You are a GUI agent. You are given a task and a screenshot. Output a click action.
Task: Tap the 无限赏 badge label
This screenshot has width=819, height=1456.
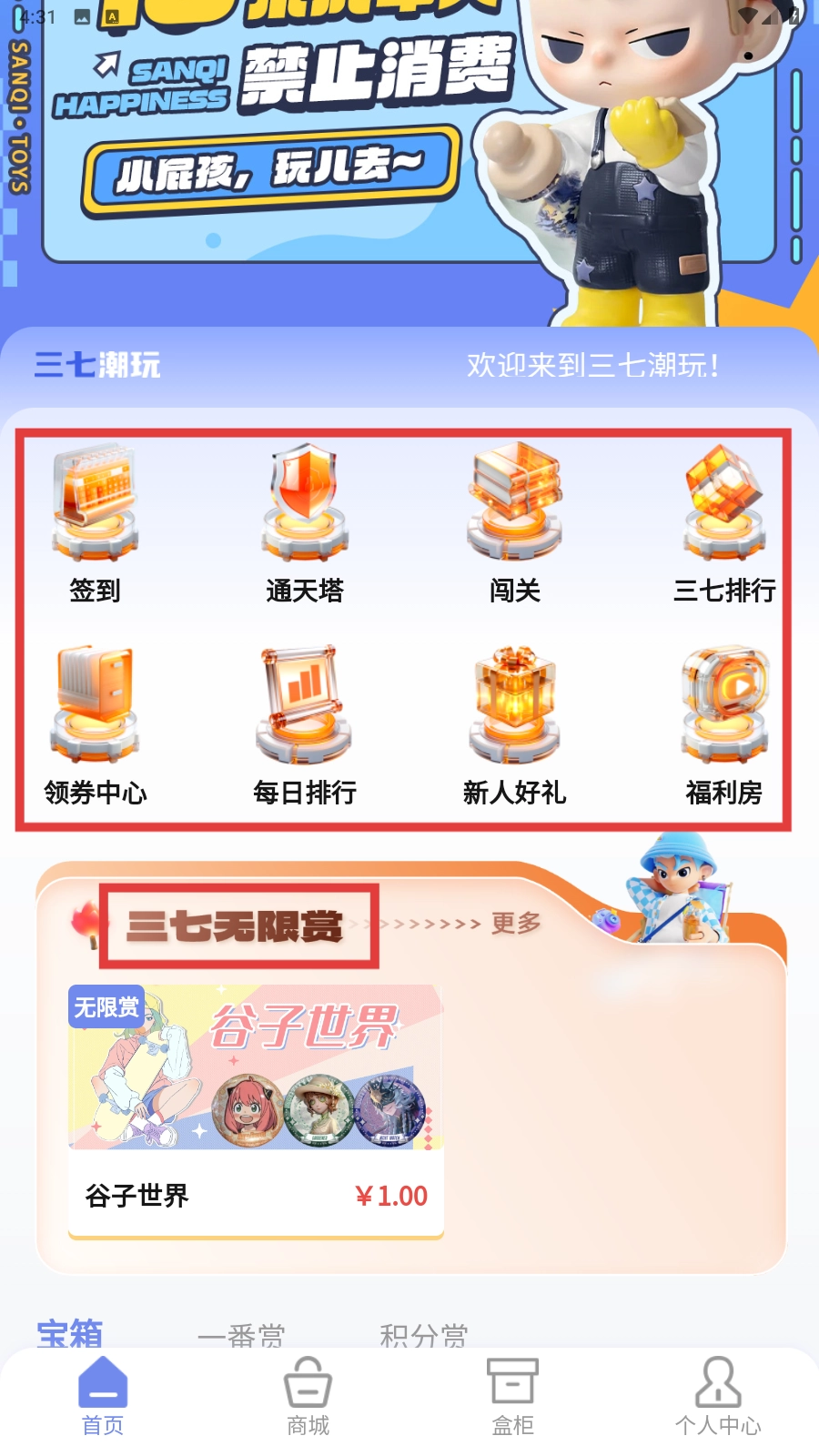pyautogui.click(x=106, y=1007)
